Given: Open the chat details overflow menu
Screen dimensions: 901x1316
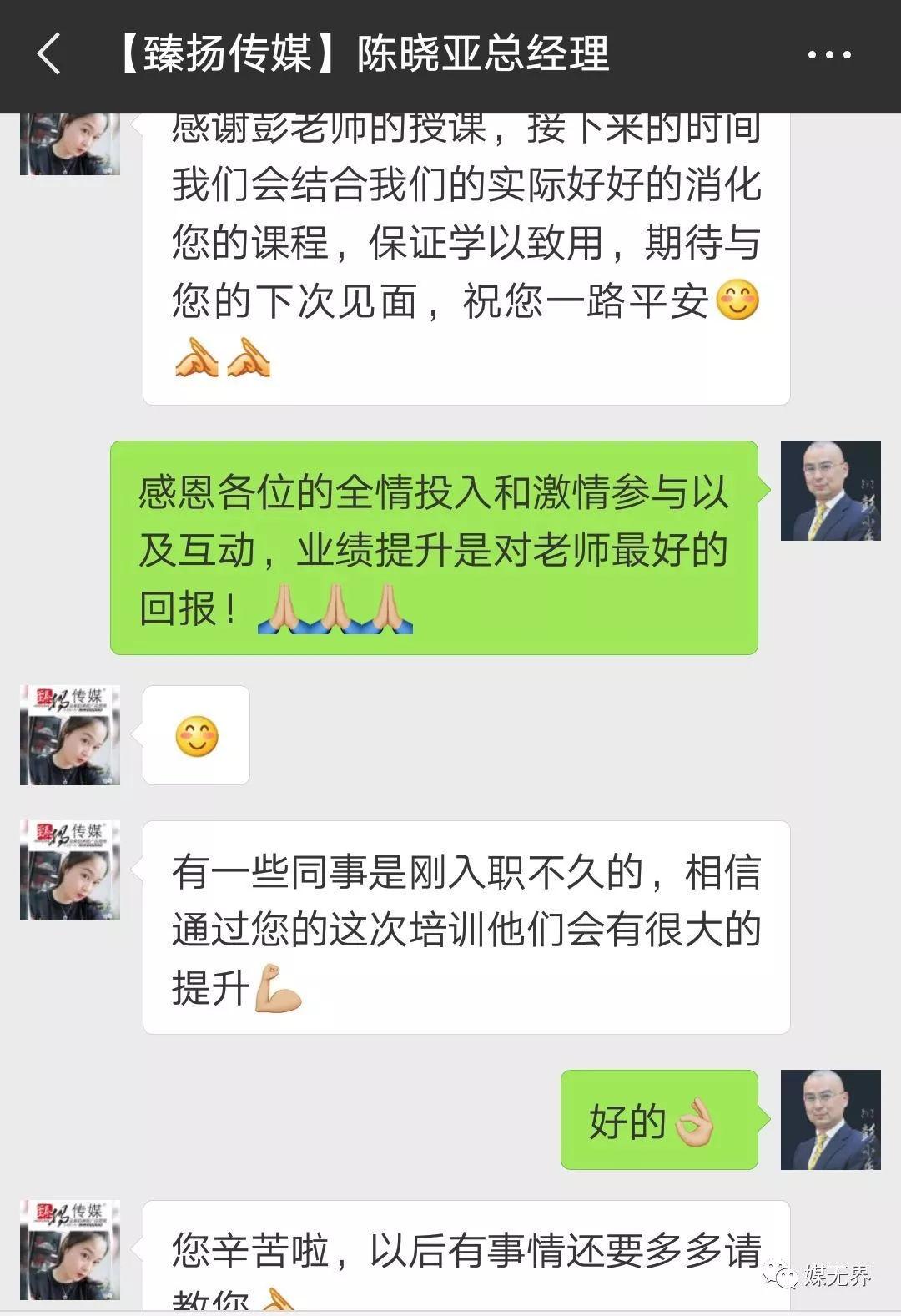Looking at the screenshot, I should coord(828,55).
